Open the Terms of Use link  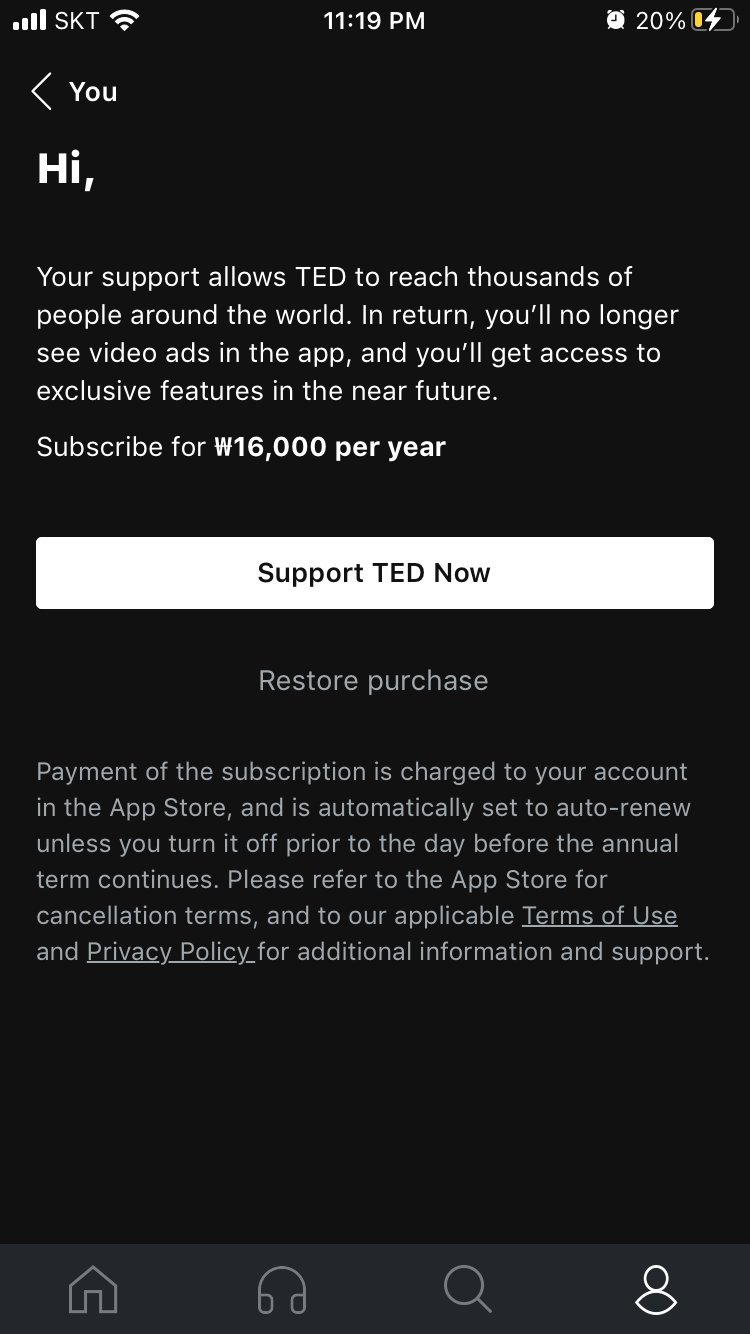click(x=600, y=915)
